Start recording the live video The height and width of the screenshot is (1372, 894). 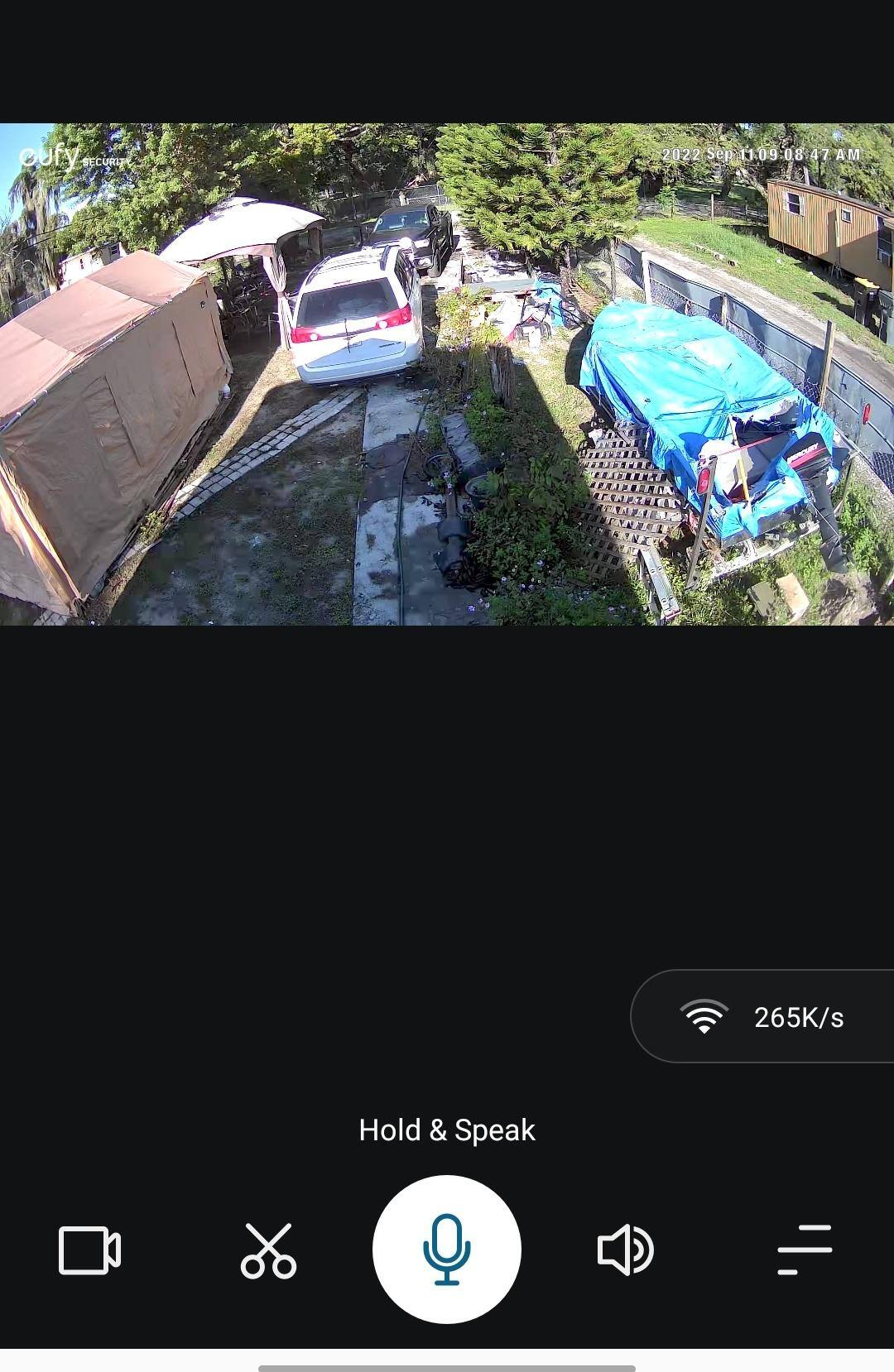click(89, 1250)
